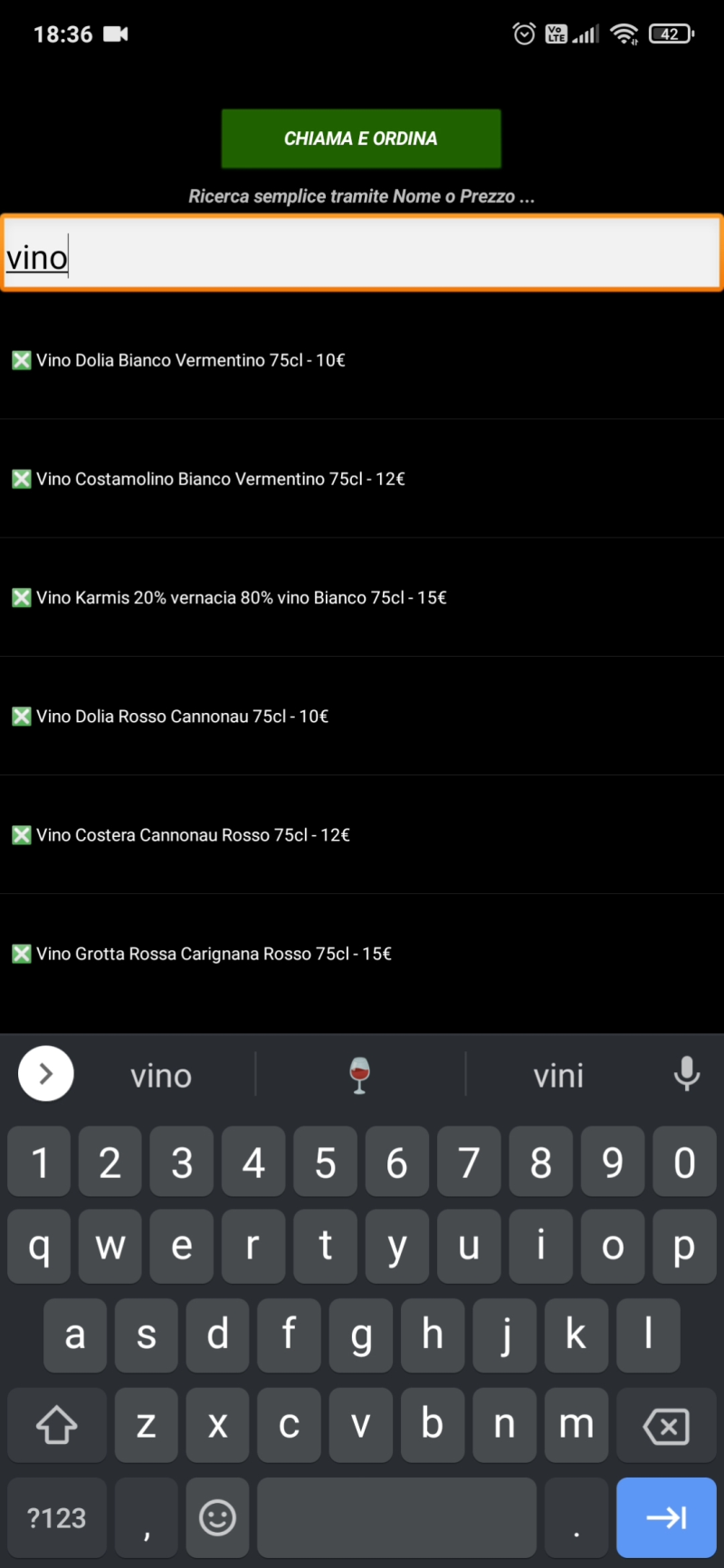
Task: Select Vino Dolia Bianco Vermentino 75cl
Action: 362,360
